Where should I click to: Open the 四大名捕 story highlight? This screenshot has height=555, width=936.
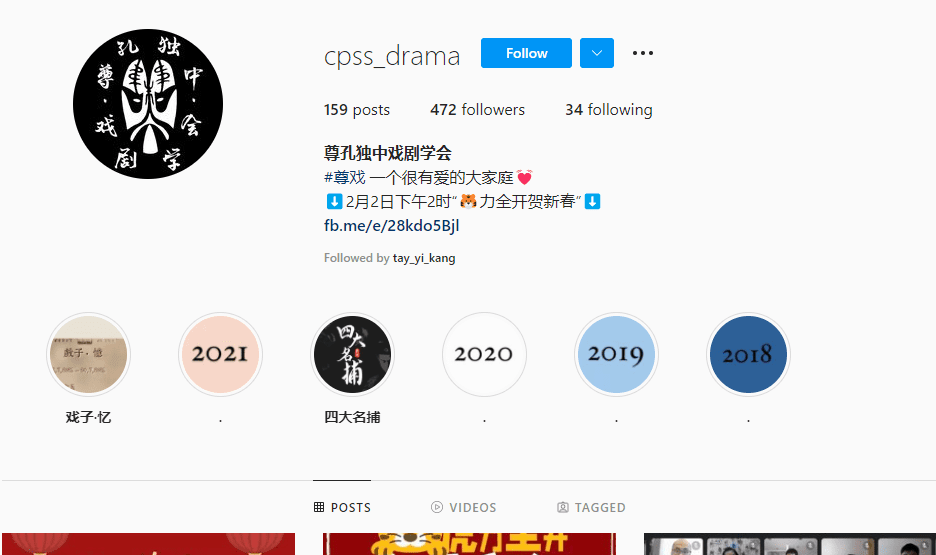352,355
